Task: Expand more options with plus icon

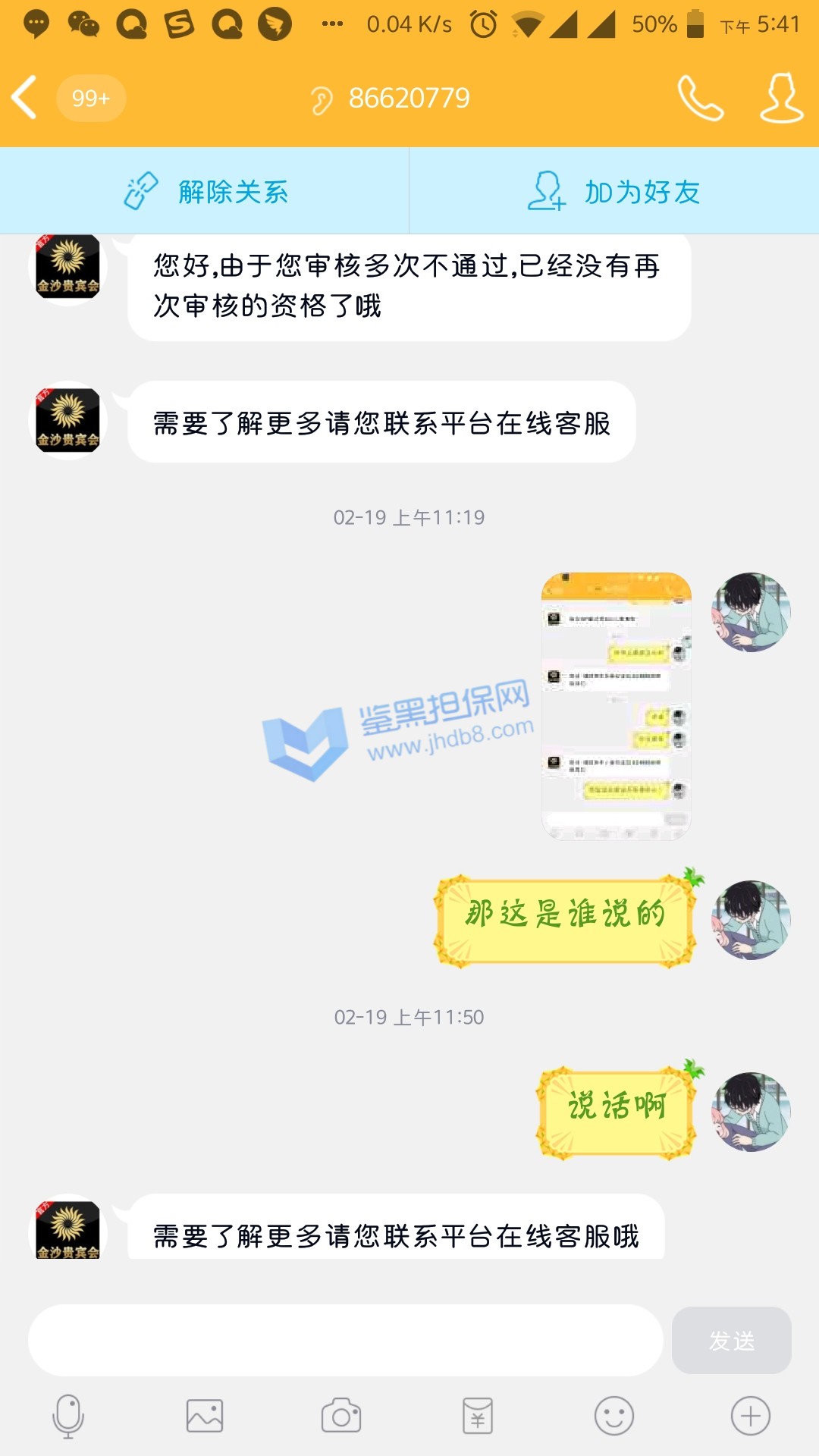Action: click(751, 1416)
